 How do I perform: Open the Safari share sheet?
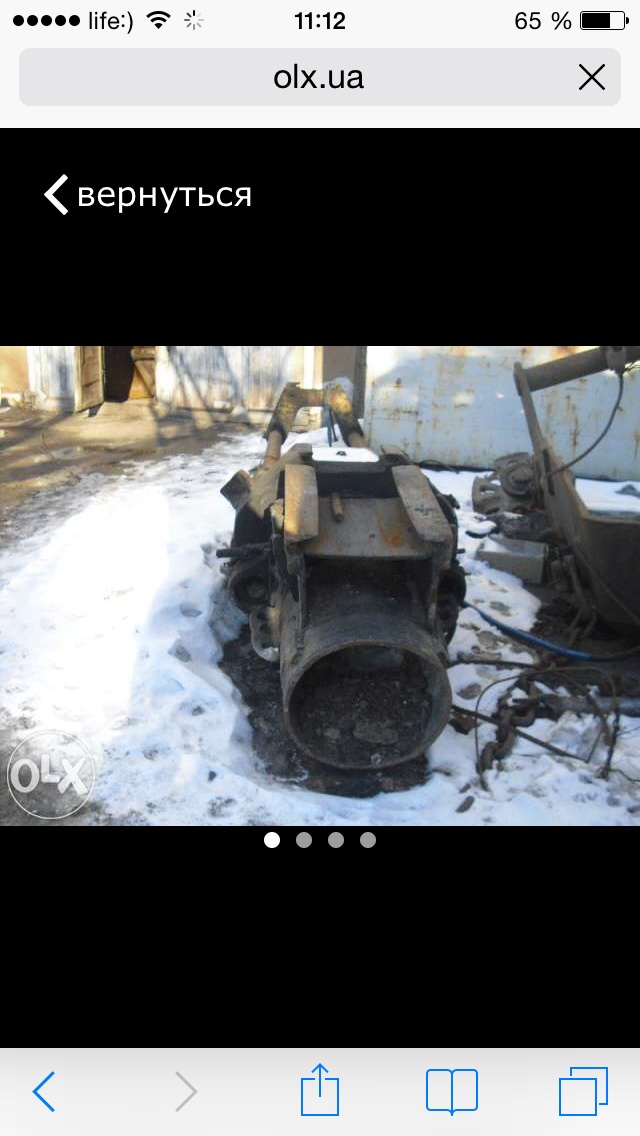pyautogui.click(x=320, y=1089)
